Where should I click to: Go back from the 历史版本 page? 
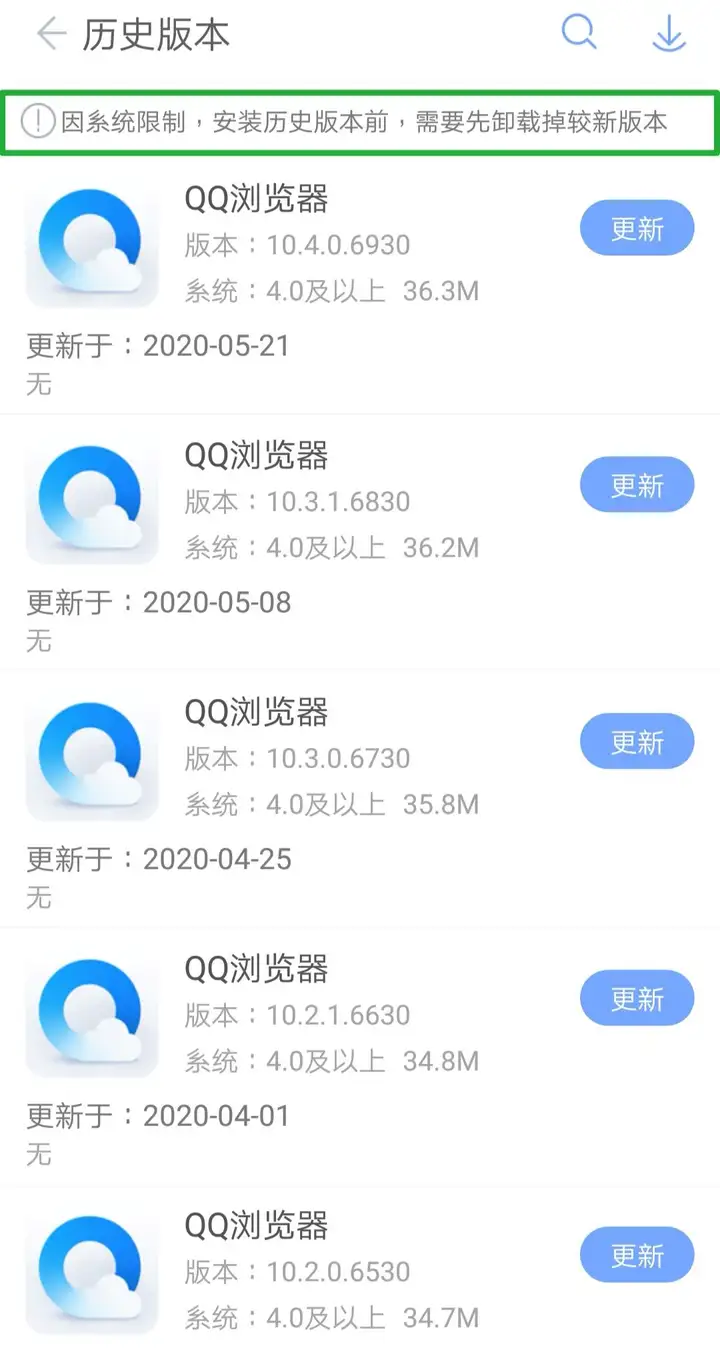[50, 34]
